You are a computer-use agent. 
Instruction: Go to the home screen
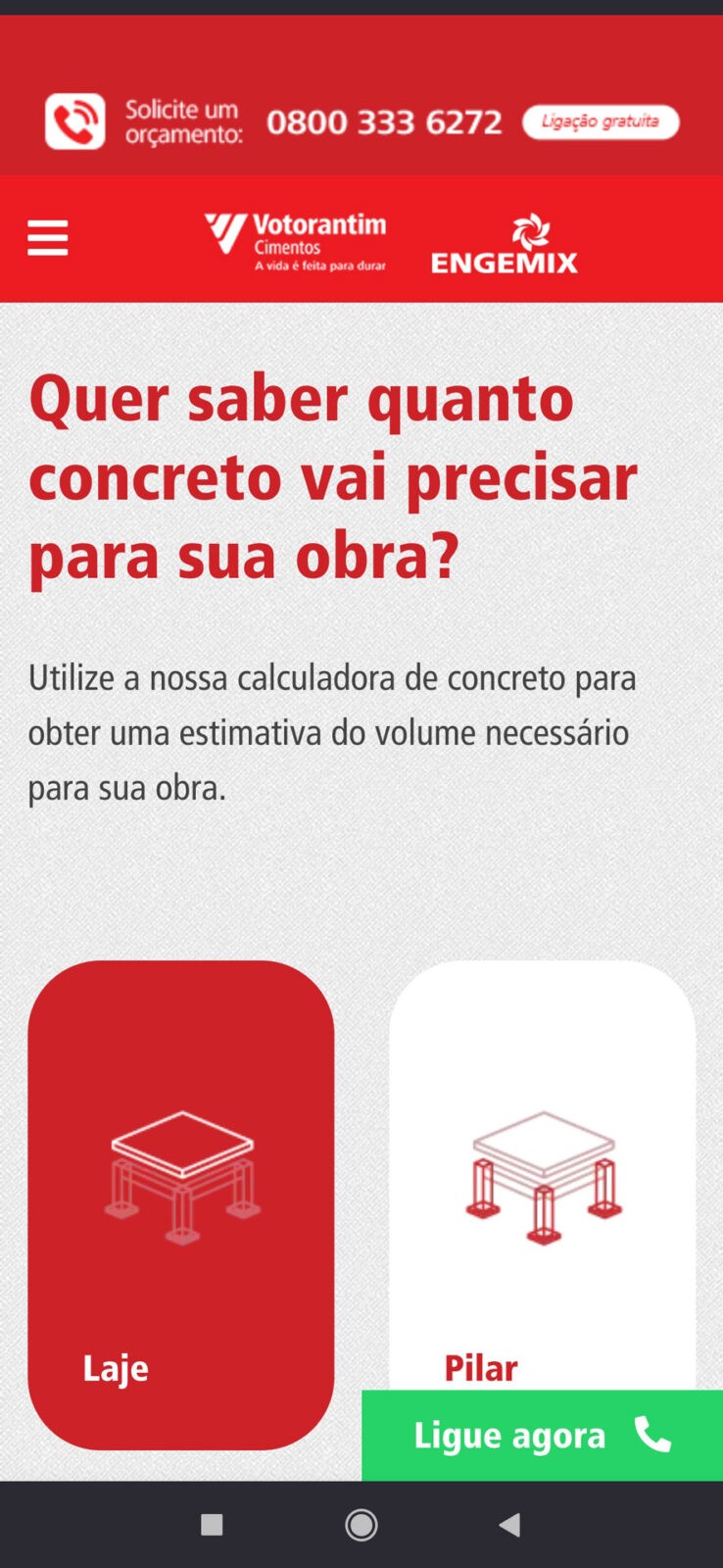point(361,1525)
